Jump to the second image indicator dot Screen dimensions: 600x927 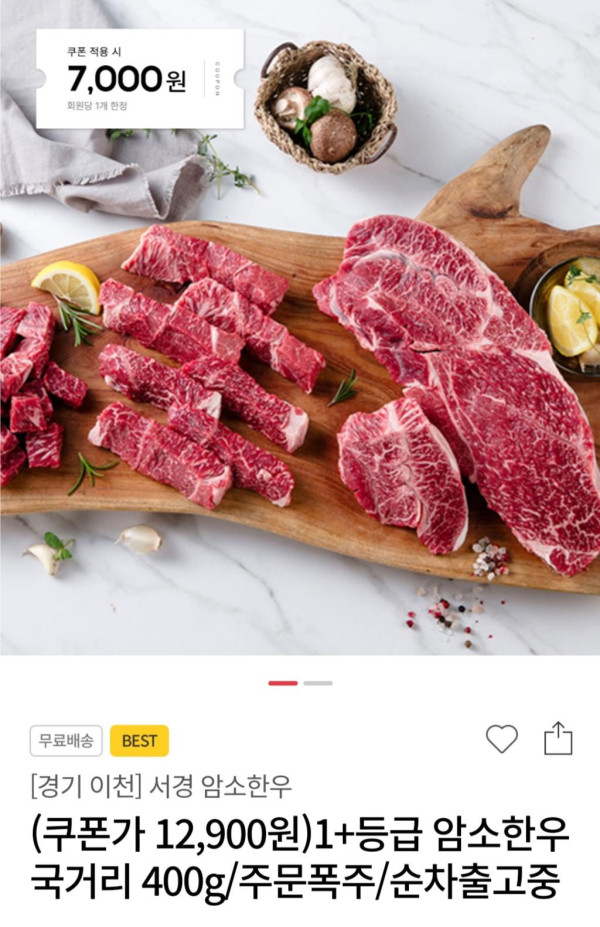[318, 683]
